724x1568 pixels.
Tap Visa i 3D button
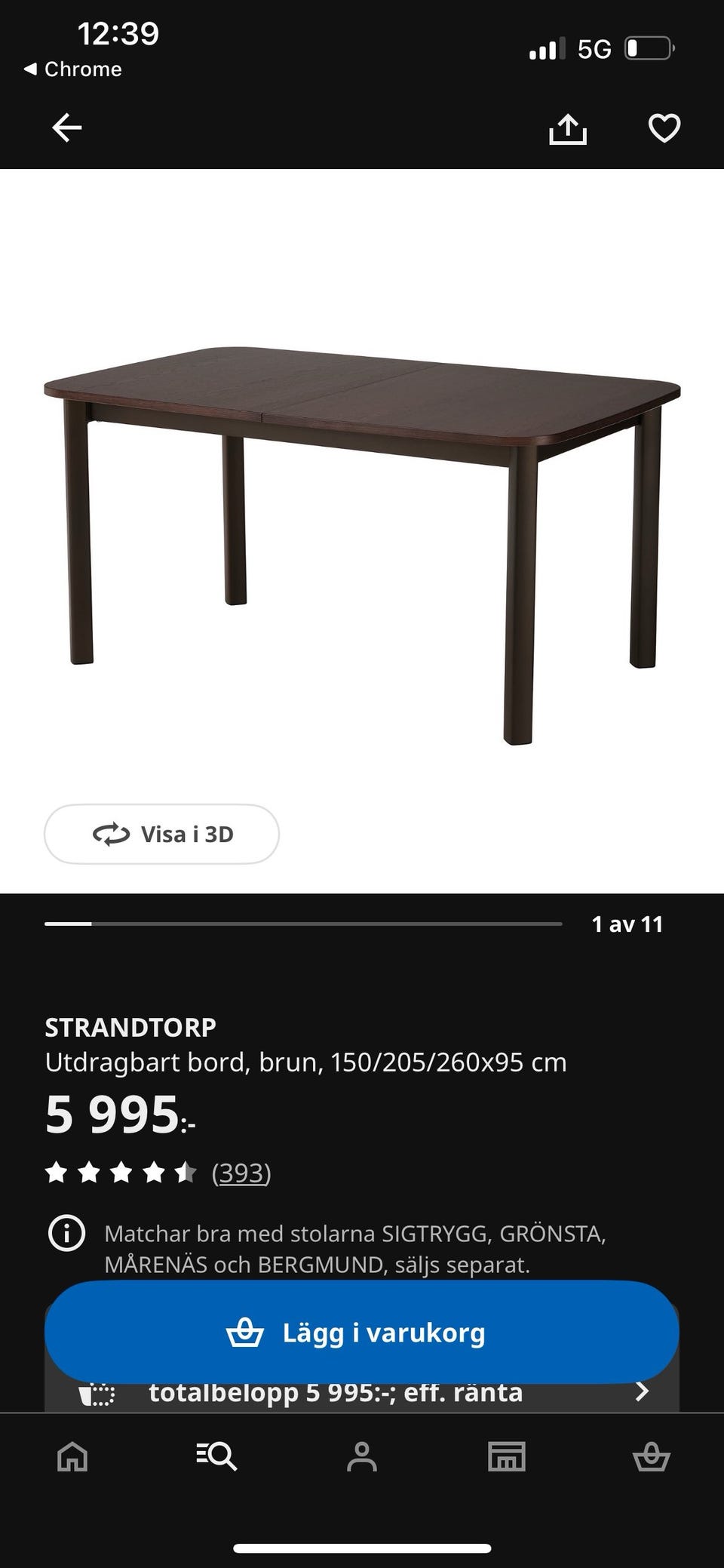[161, 834]
